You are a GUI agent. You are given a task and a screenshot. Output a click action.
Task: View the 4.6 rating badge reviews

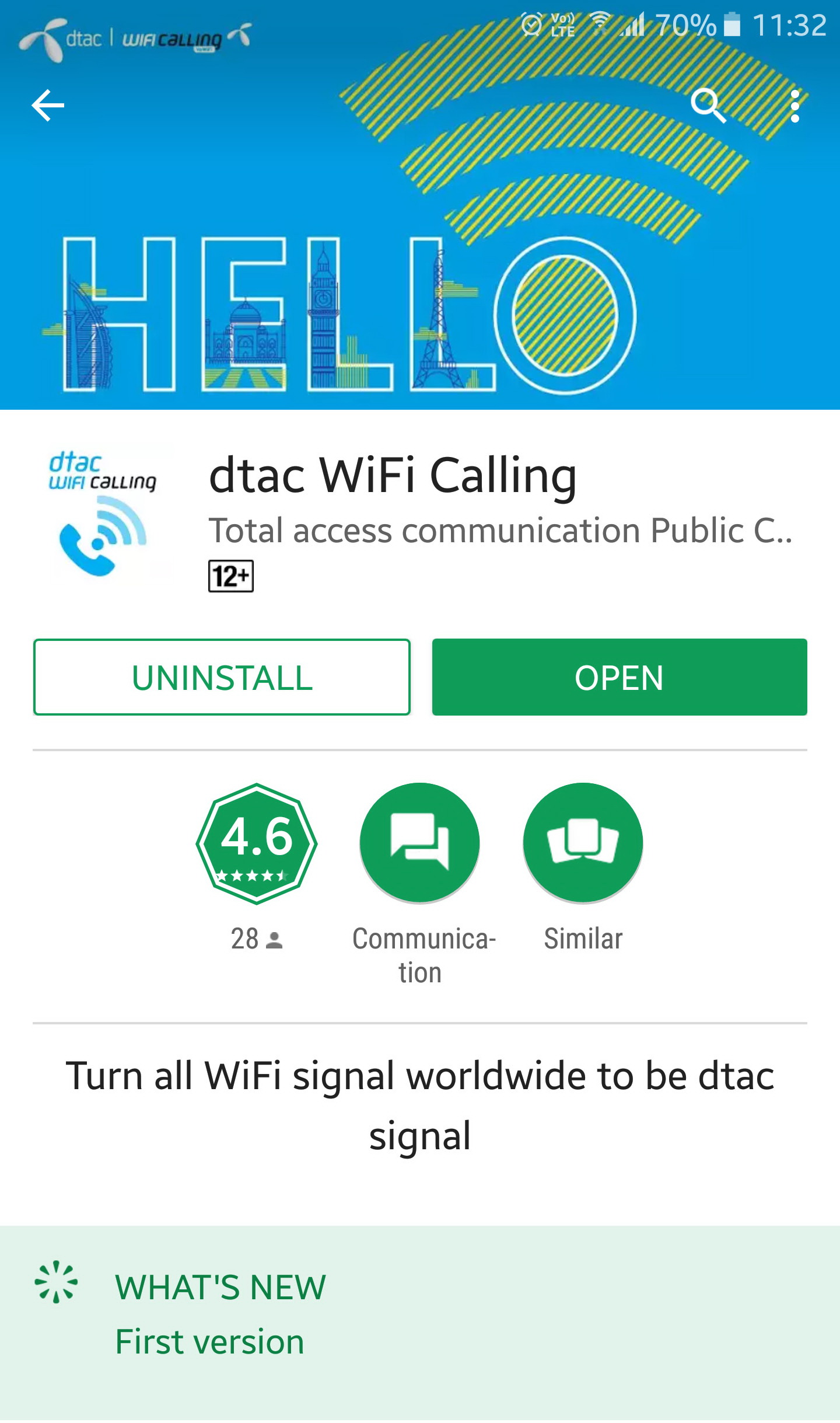click(257, 843)
